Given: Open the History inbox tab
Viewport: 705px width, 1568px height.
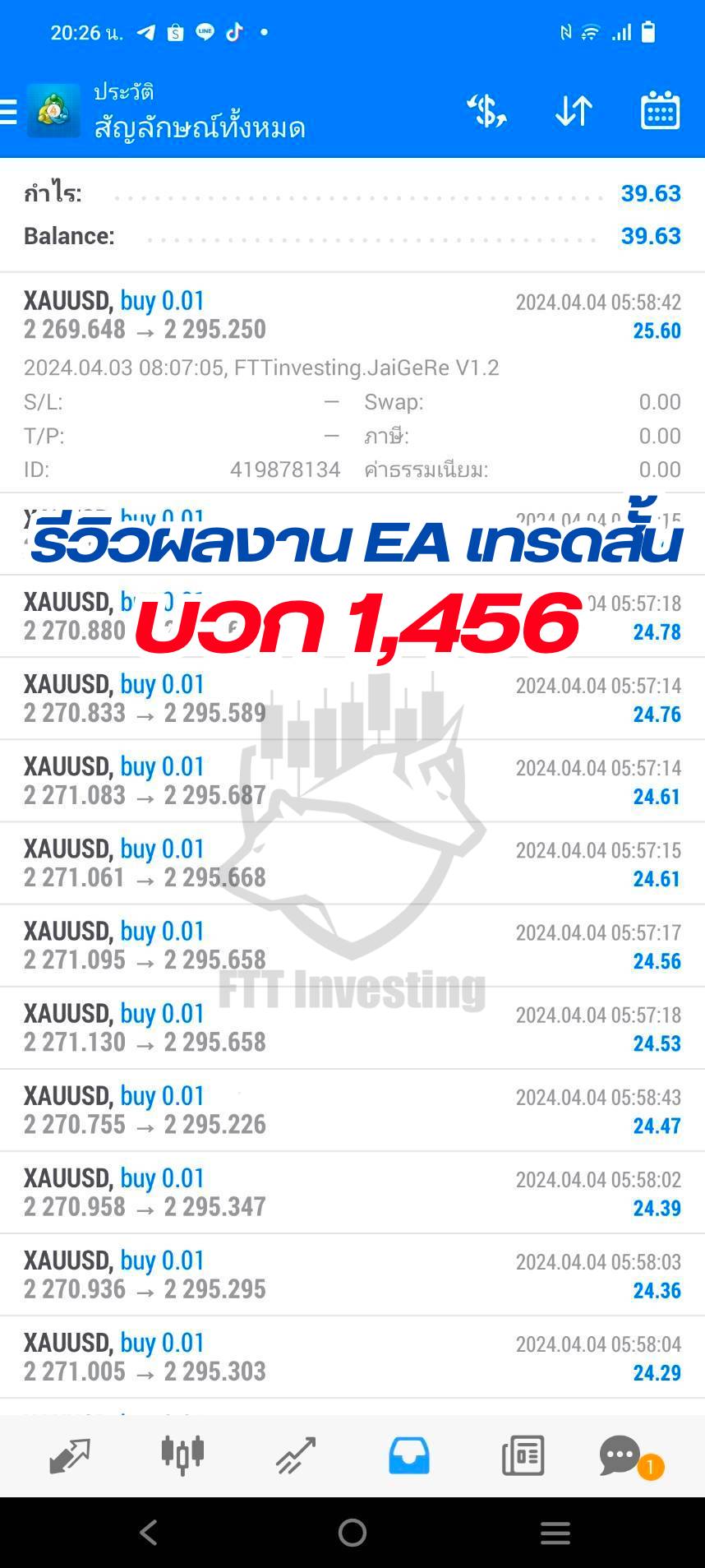Looking at the screenshot, I should (x=408, y=1455).
